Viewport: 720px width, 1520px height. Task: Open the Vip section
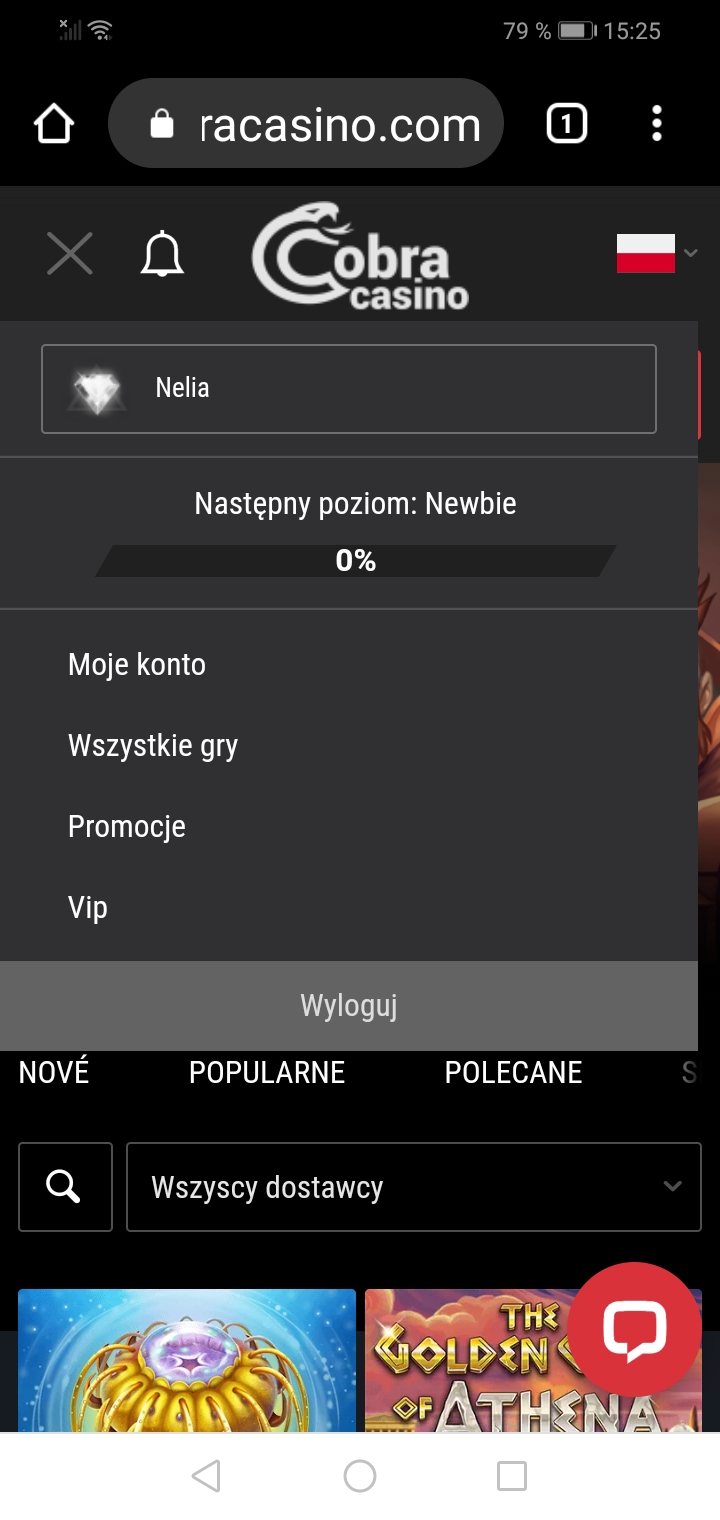click(x=88, y=908)
